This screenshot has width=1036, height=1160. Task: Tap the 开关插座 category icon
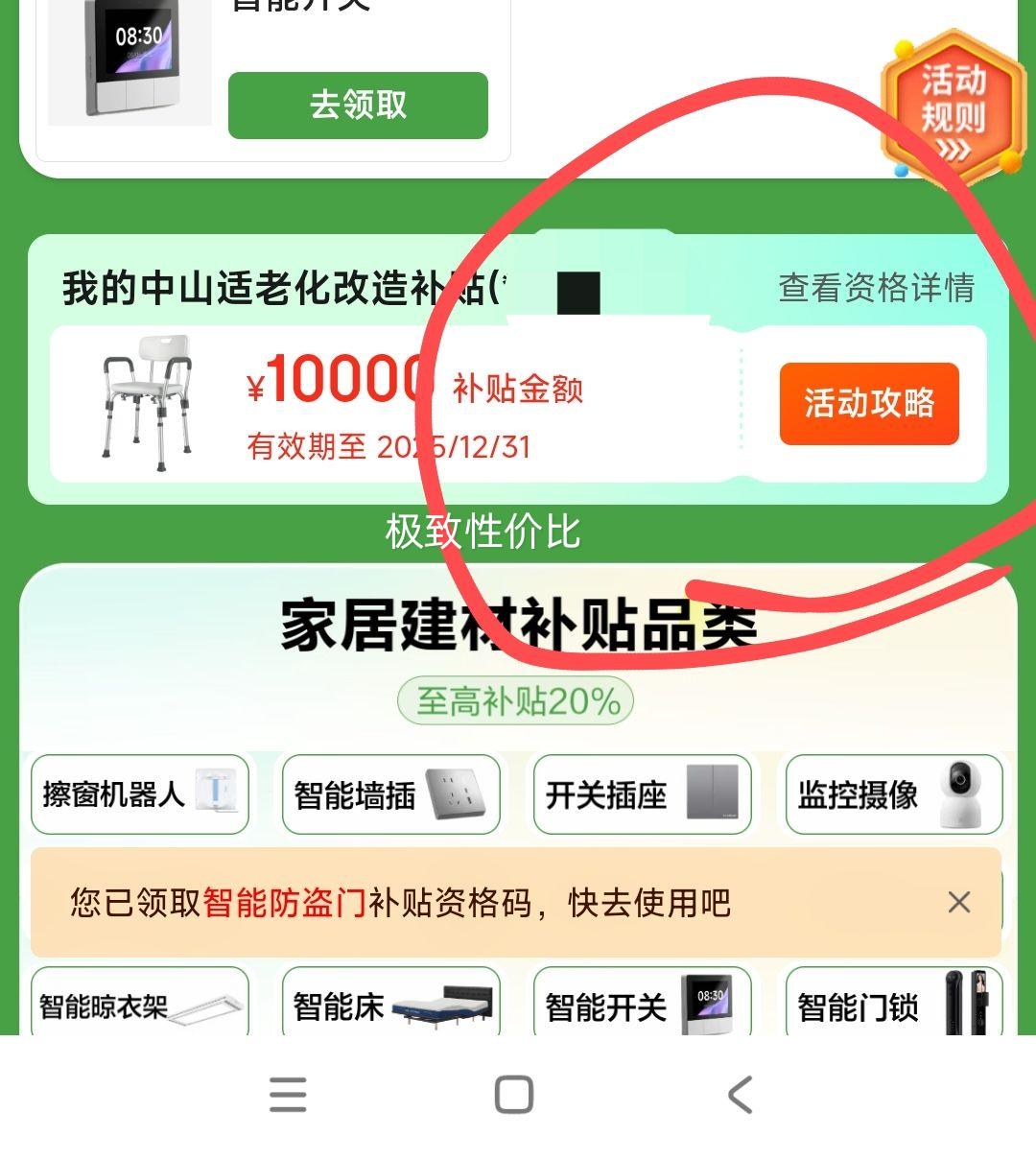641,794
